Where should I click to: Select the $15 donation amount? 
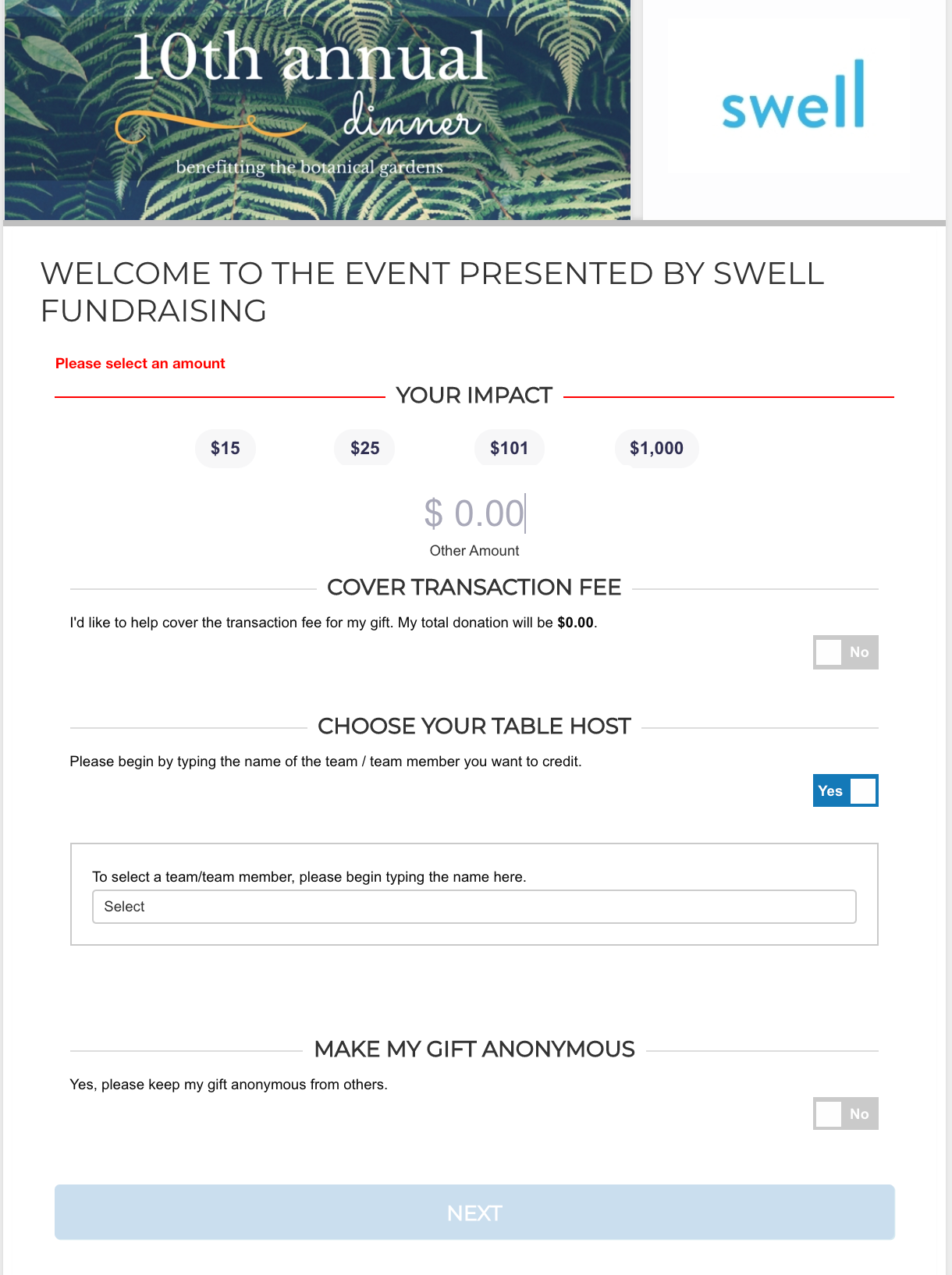(225, 448)
